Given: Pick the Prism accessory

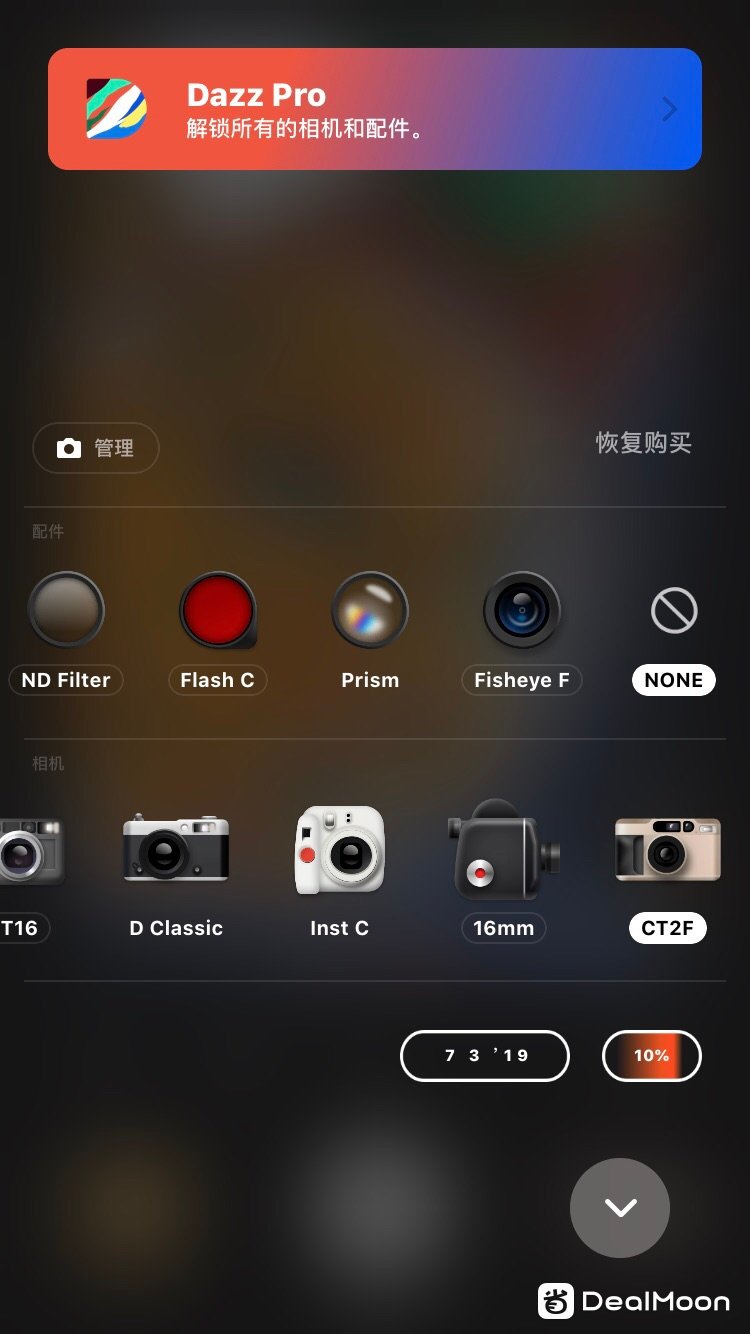Looking at the screenshot, I should pos(370,611).
